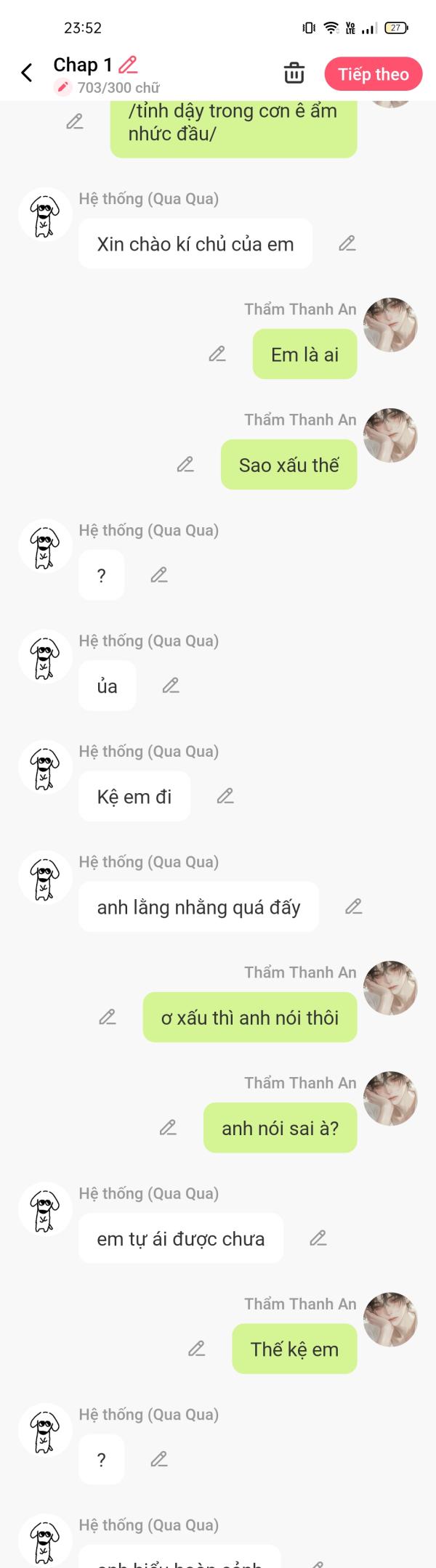The image size is (436, 1568).
Task: Edit "anh lằng nhằng quá đấy" message
Action: 354,907
